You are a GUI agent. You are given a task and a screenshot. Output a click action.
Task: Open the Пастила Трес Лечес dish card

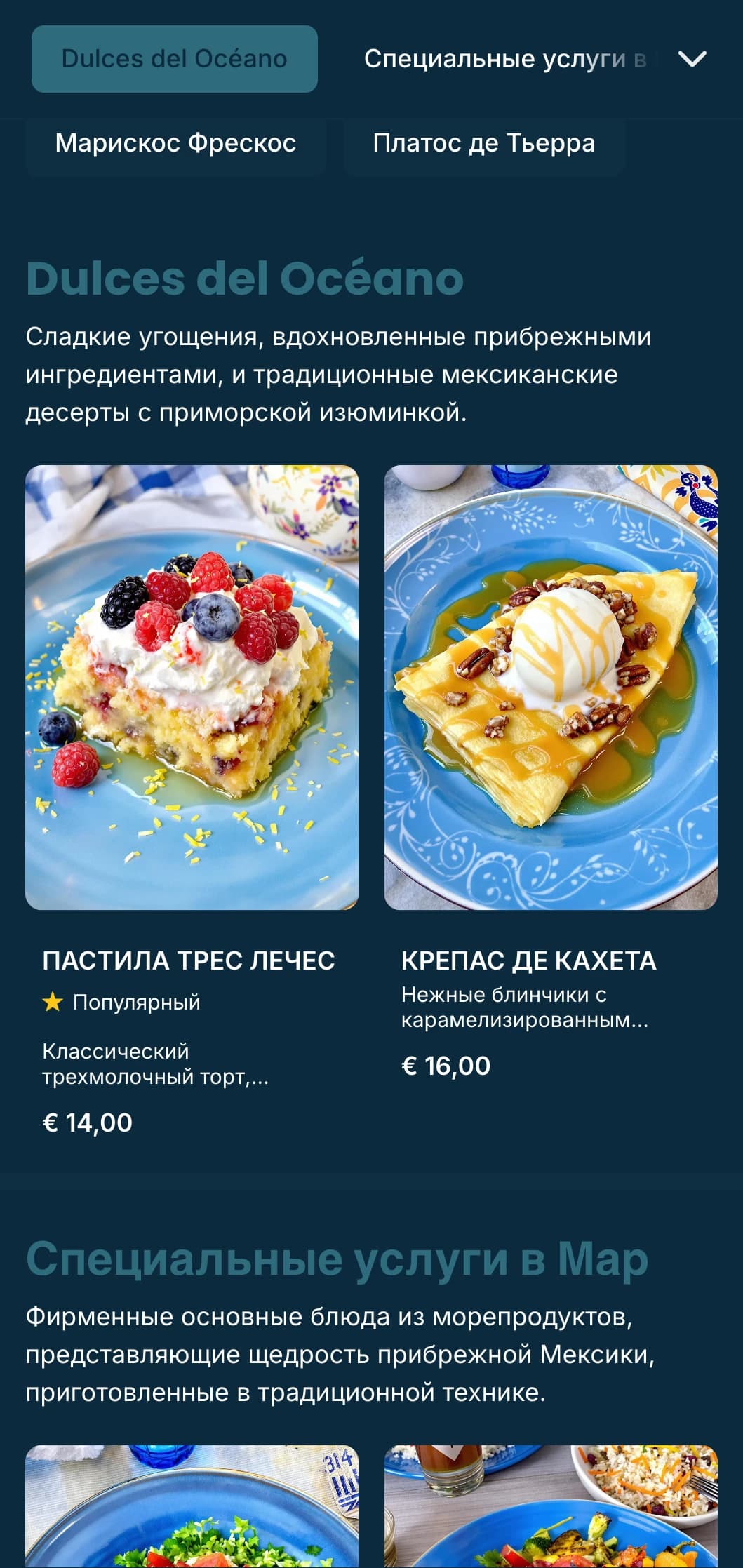(192, 688)
